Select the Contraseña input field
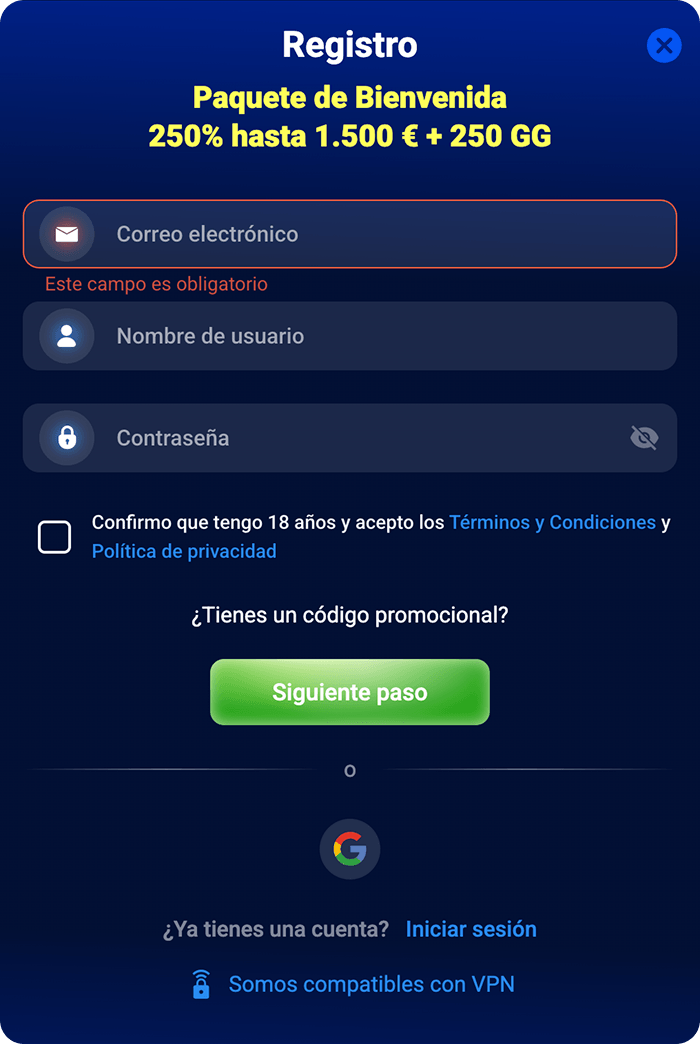Viewport: 700px width, 1044px height. tap(360, 438)
